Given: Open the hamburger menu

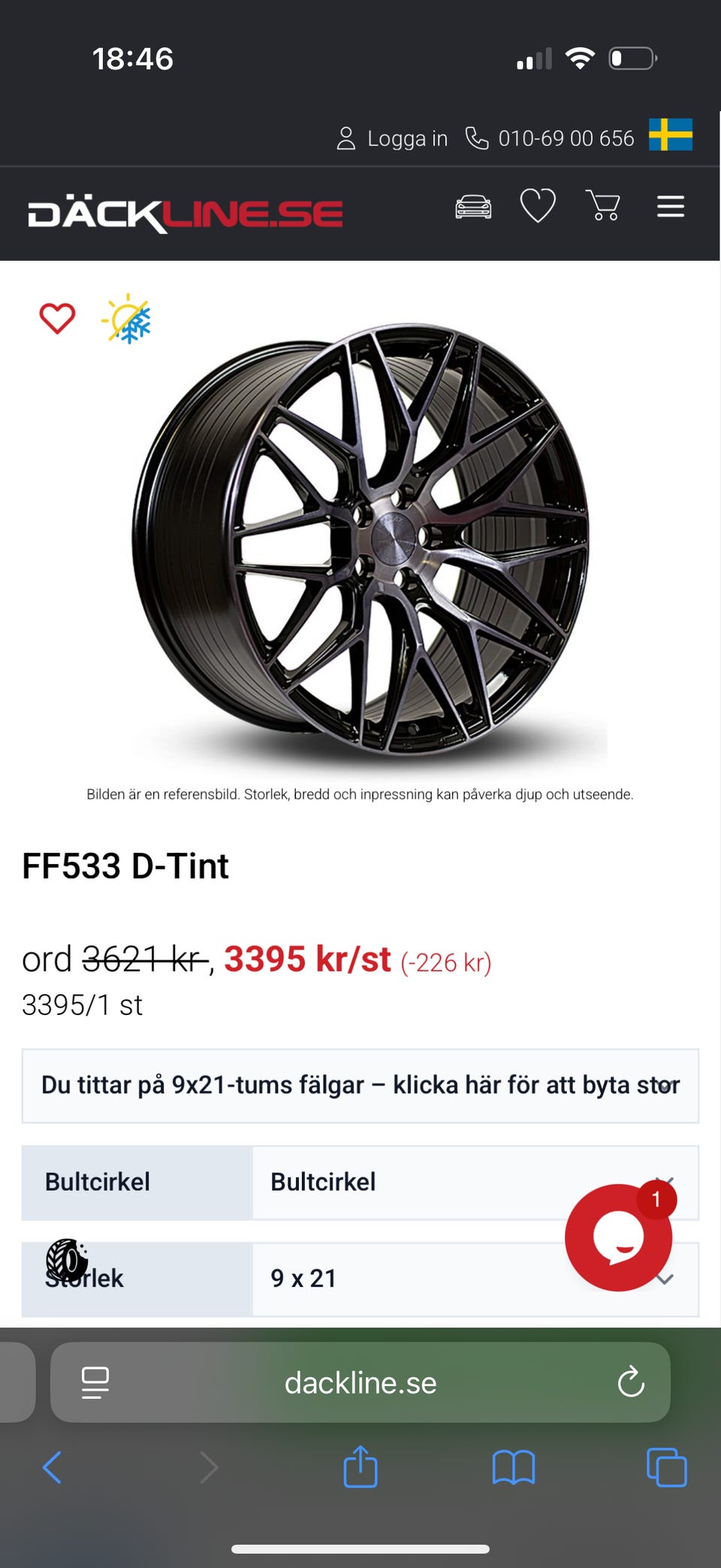Looking at the screenshot, I should [671, 207].
